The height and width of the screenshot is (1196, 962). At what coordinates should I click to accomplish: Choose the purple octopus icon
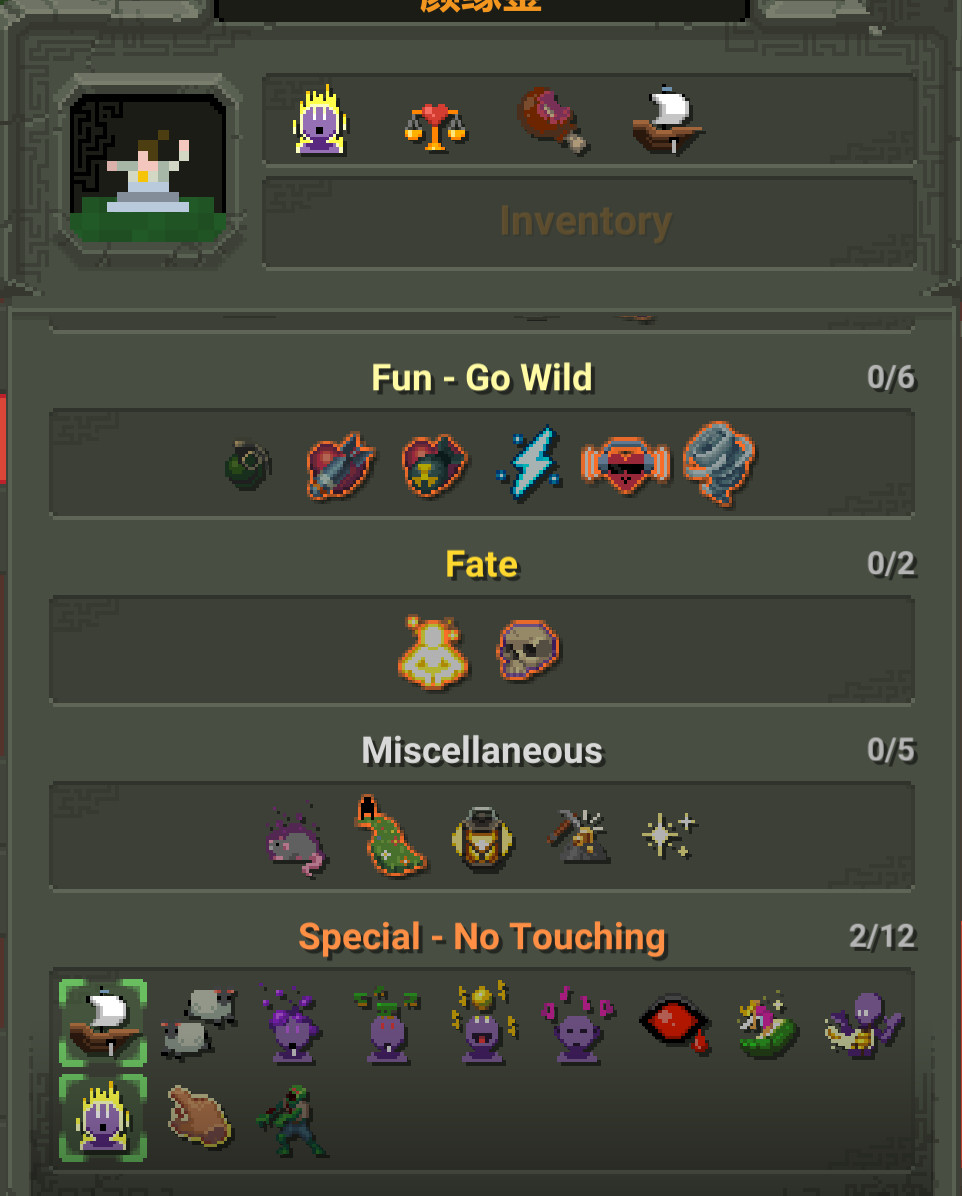tap(864, 1024)
